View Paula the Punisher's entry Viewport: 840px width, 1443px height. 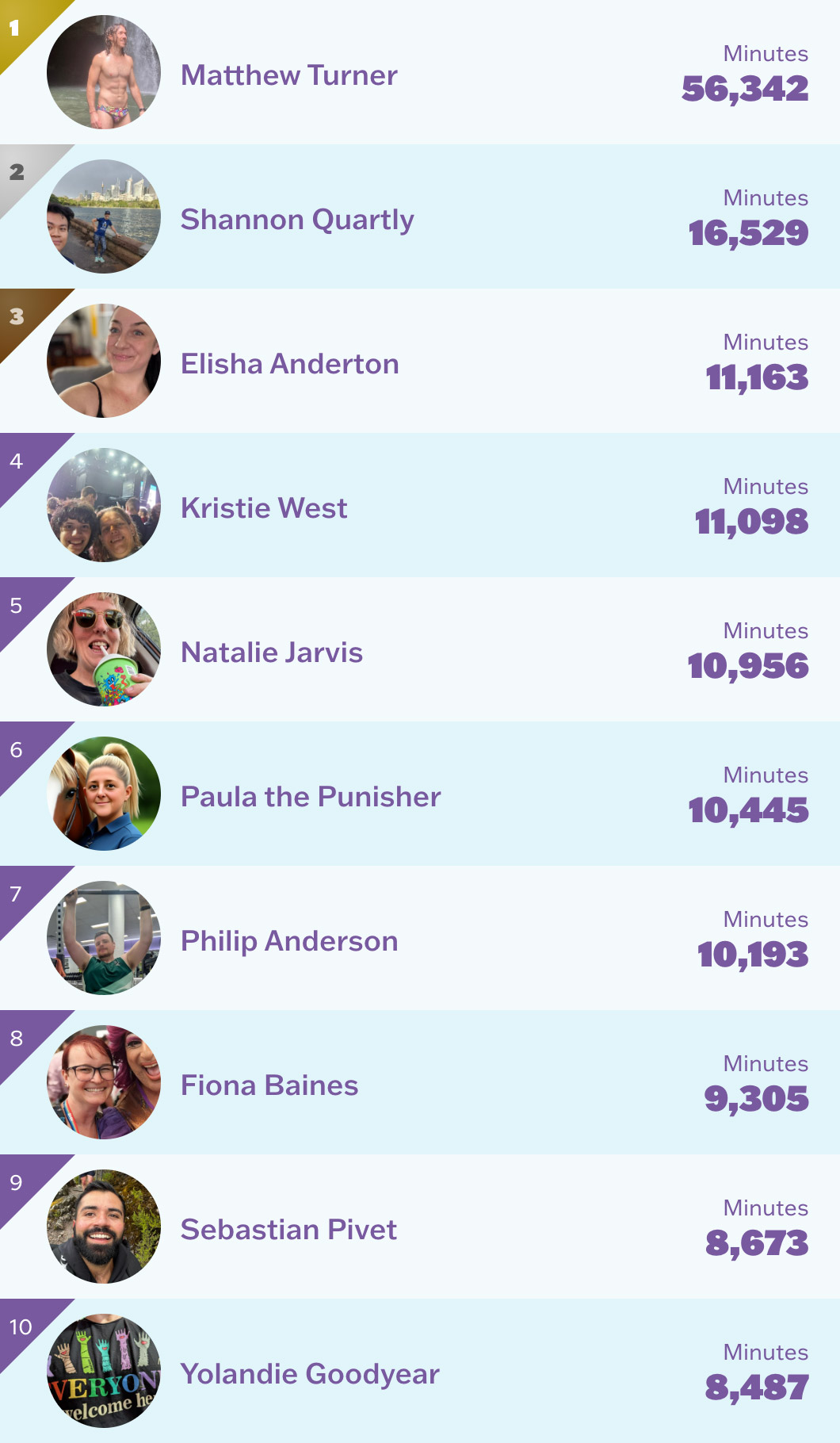tap(311, 797)
